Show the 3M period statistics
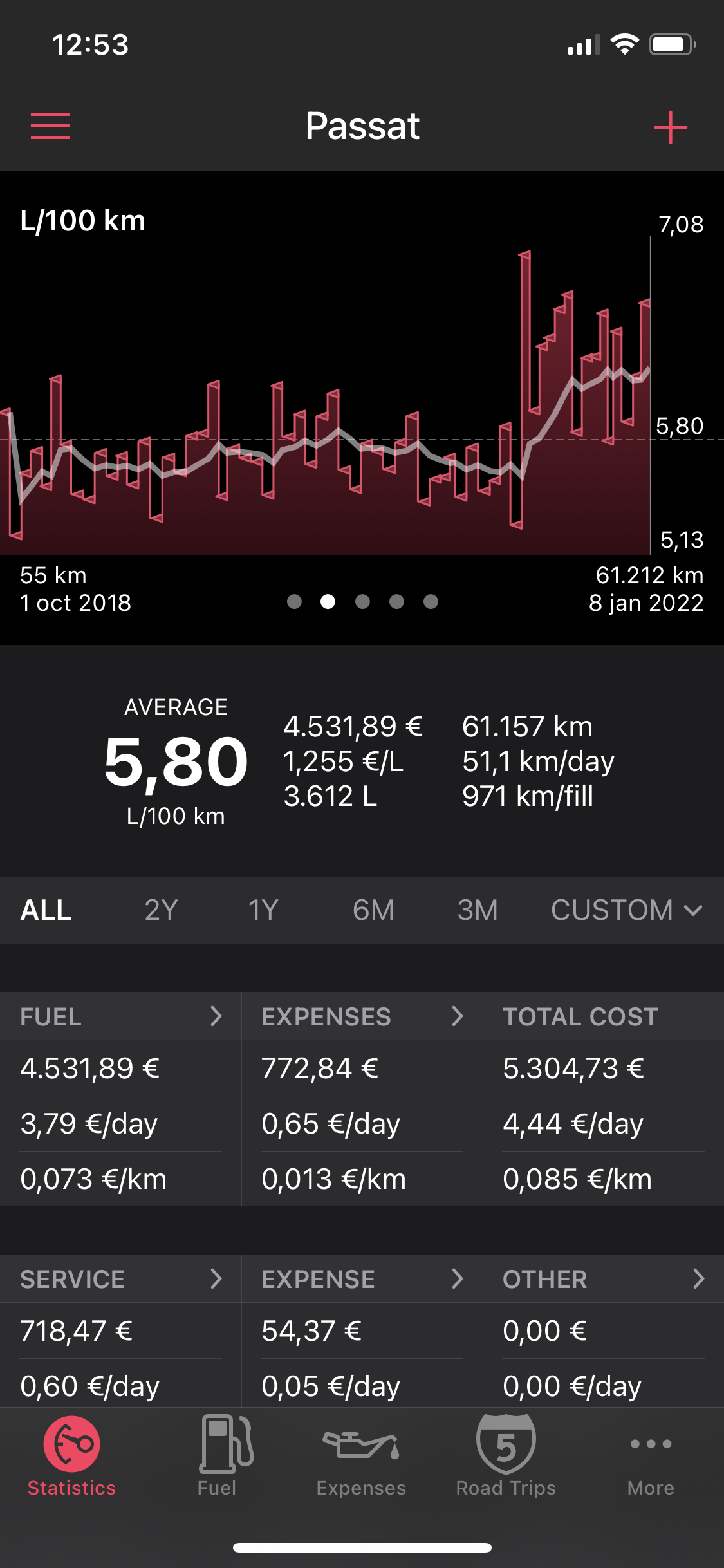Screen dimensions: 724x1568 (478, 910)
